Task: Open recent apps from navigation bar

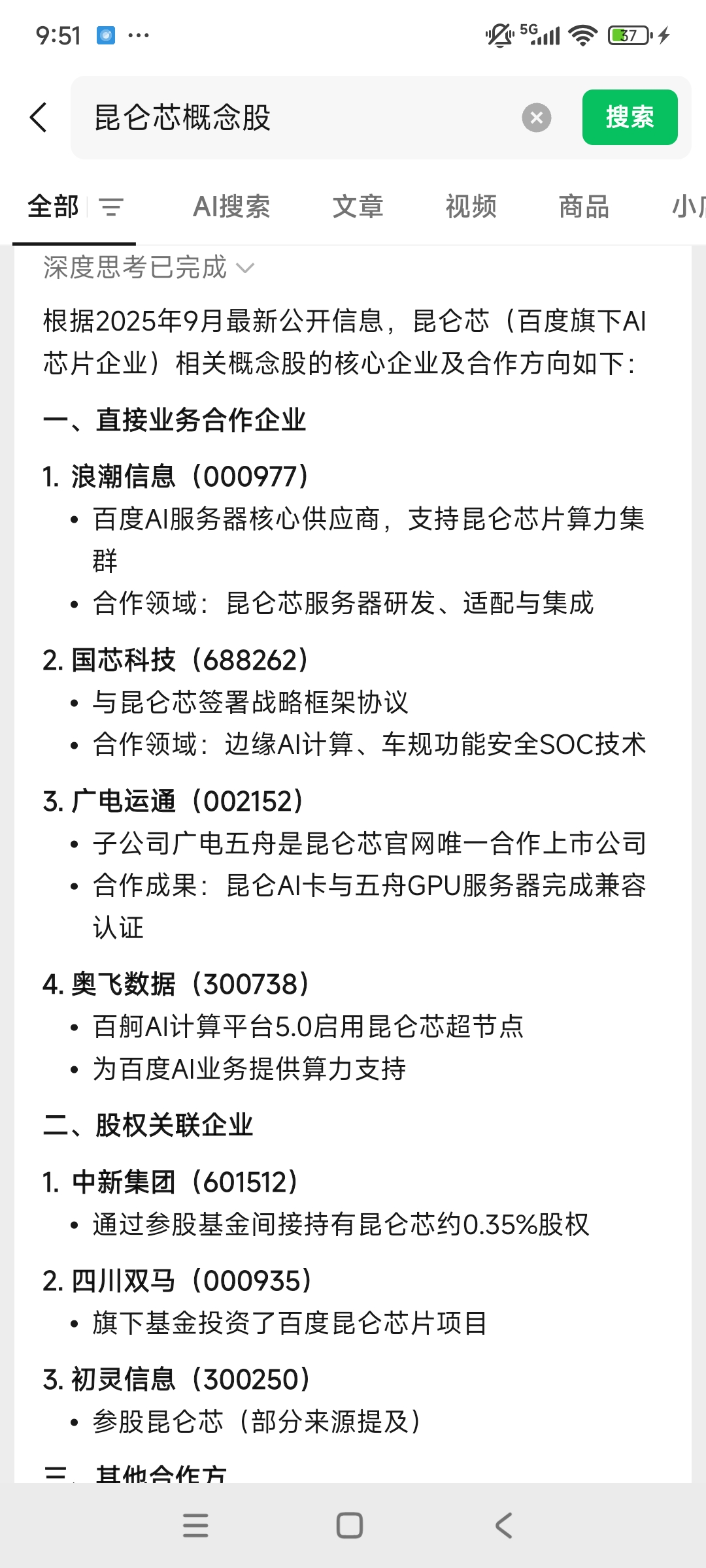Action: click(x=195, y=1526)
